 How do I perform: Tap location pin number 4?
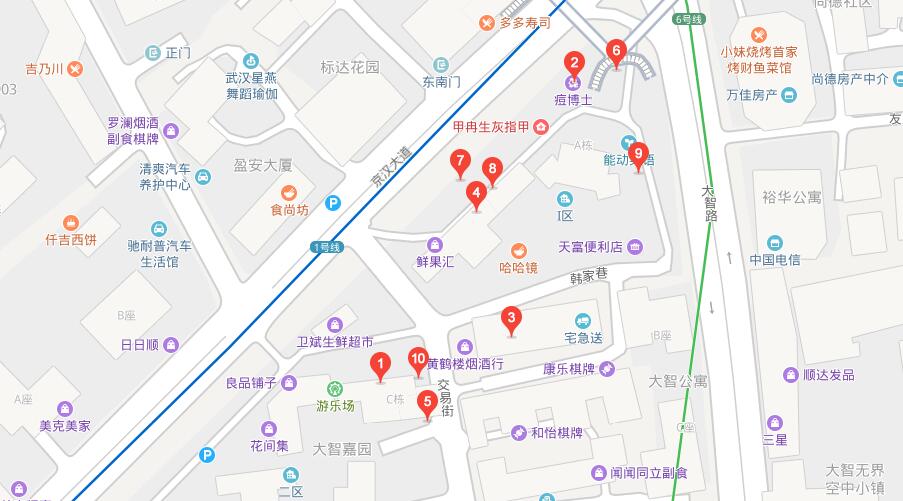point(477,194)
